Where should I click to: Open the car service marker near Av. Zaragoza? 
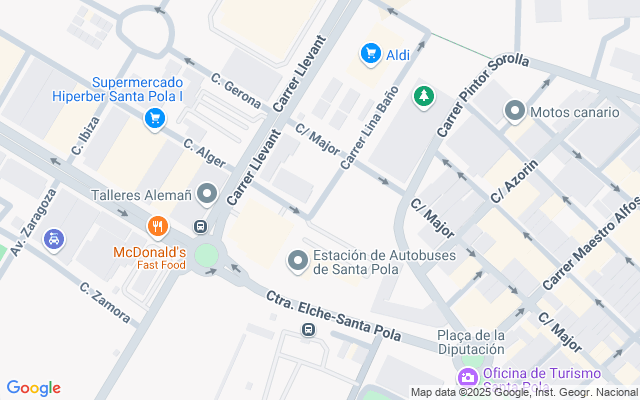pos(55,239)
